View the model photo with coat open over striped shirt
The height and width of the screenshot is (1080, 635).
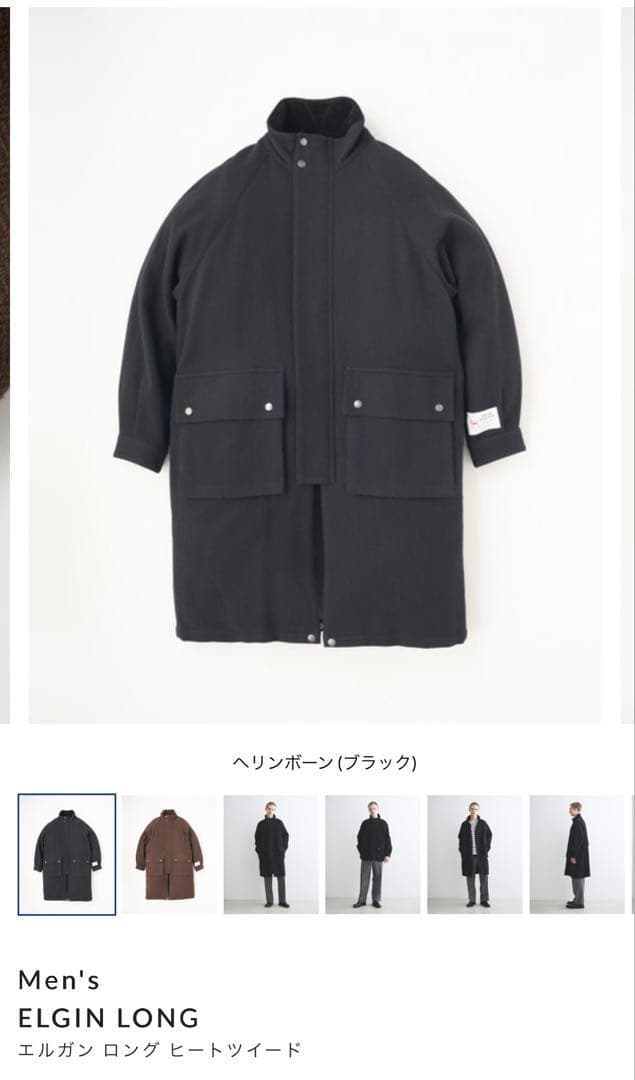pyautogui.click(x=475, y=854)
